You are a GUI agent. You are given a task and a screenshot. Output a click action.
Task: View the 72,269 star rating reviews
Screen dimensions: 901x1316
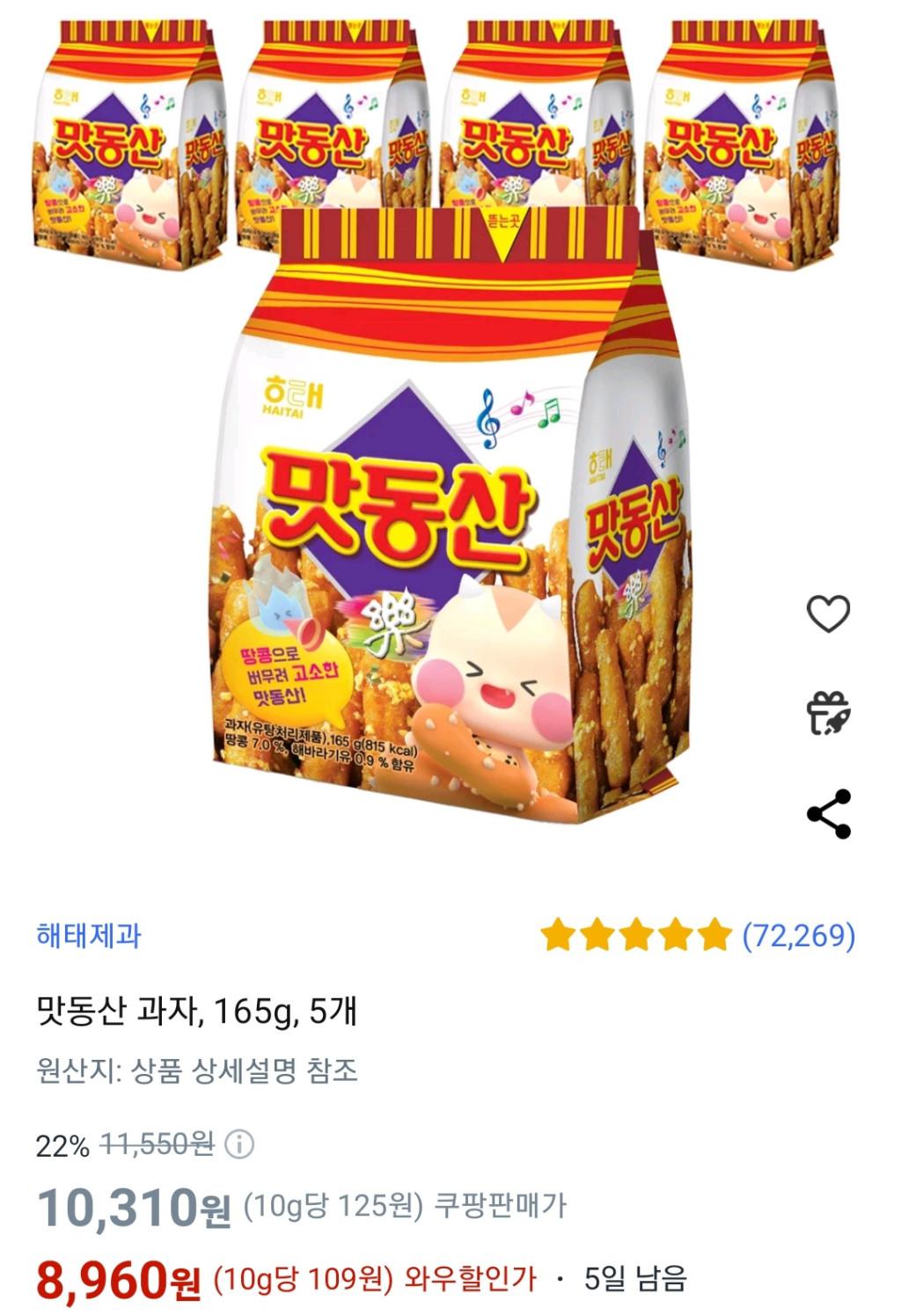pos(698,935)
